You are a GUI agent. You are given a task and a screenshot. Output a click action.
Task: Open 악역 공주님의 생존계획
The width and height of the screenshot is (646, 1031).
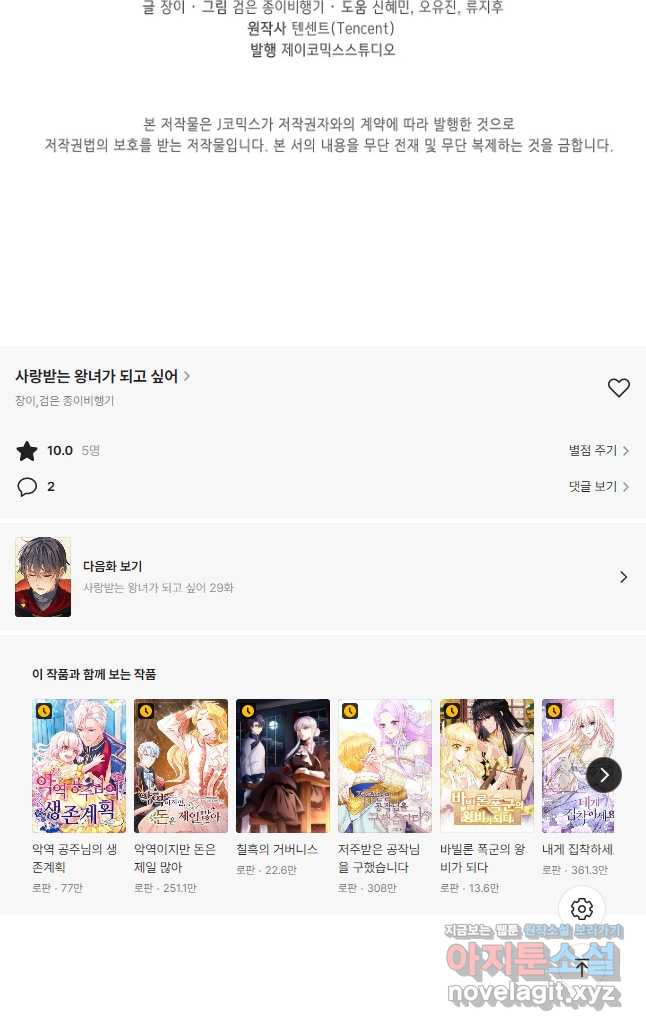79,766
